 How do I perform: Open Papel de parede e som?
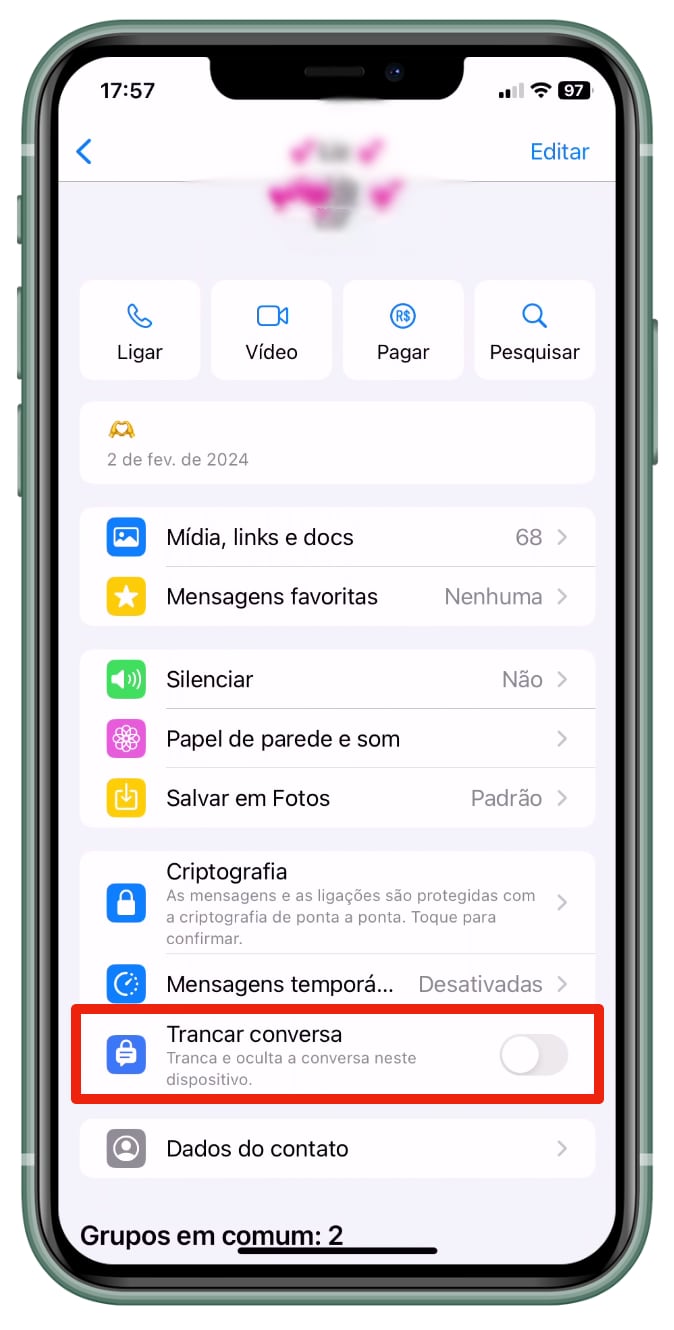(x=337, y=739)
